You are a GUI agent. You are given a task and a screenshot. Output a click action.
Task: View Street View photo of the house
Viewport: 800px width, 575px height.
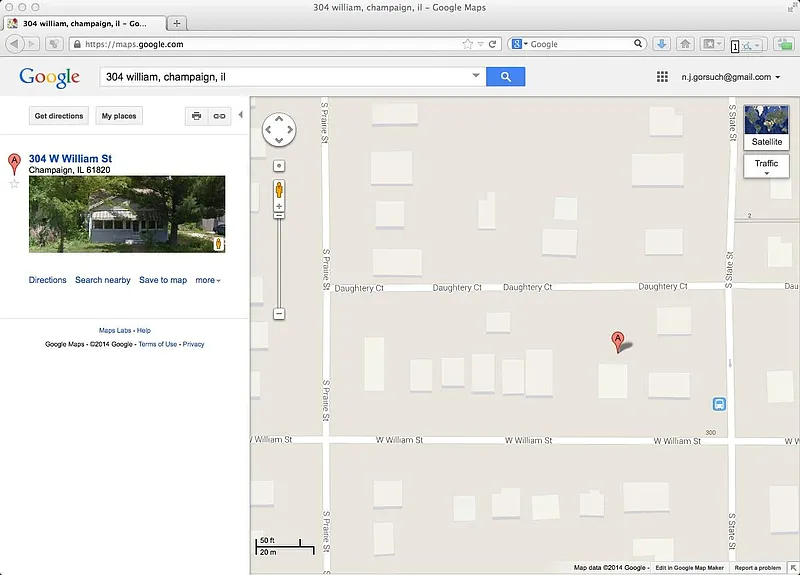point(126,214)
